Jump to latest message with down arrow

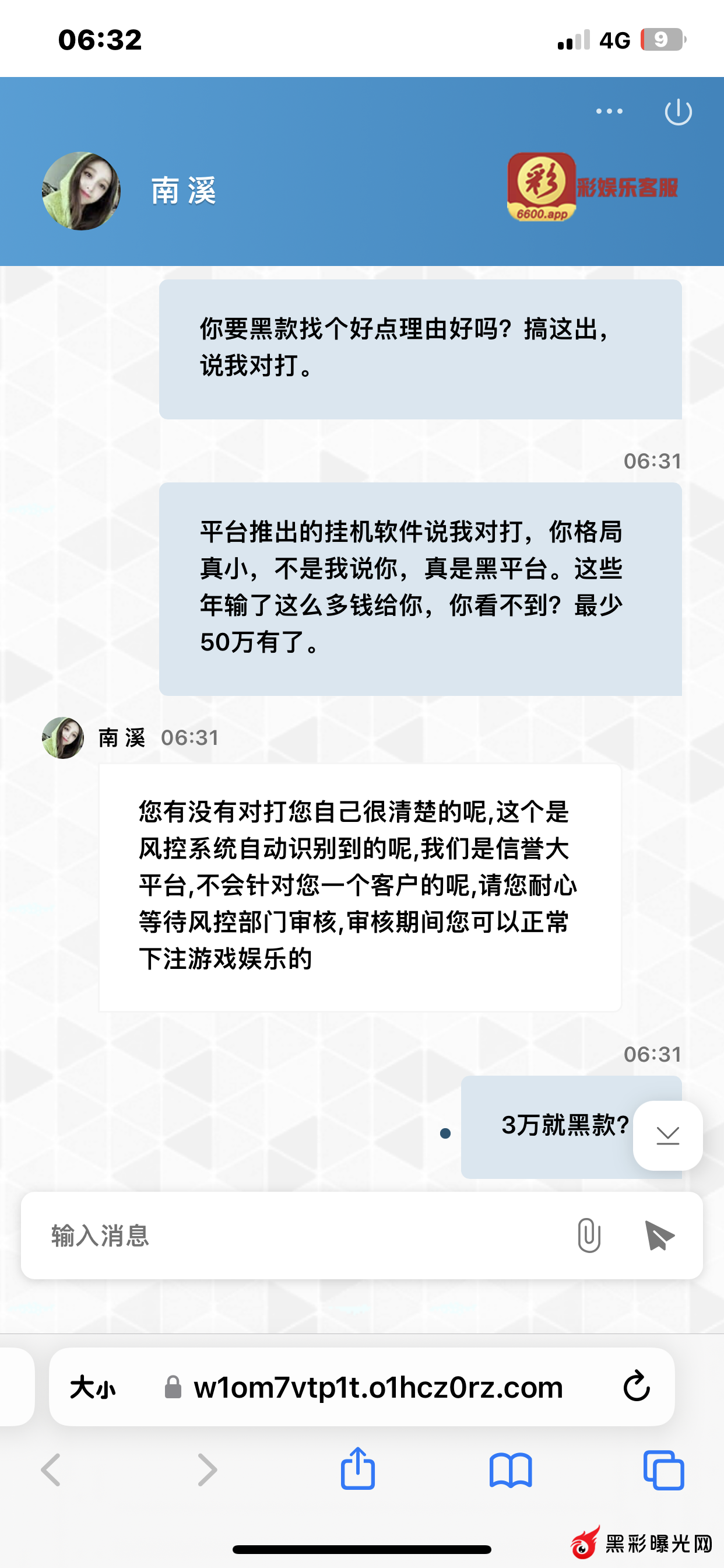tap(667, 1135)
